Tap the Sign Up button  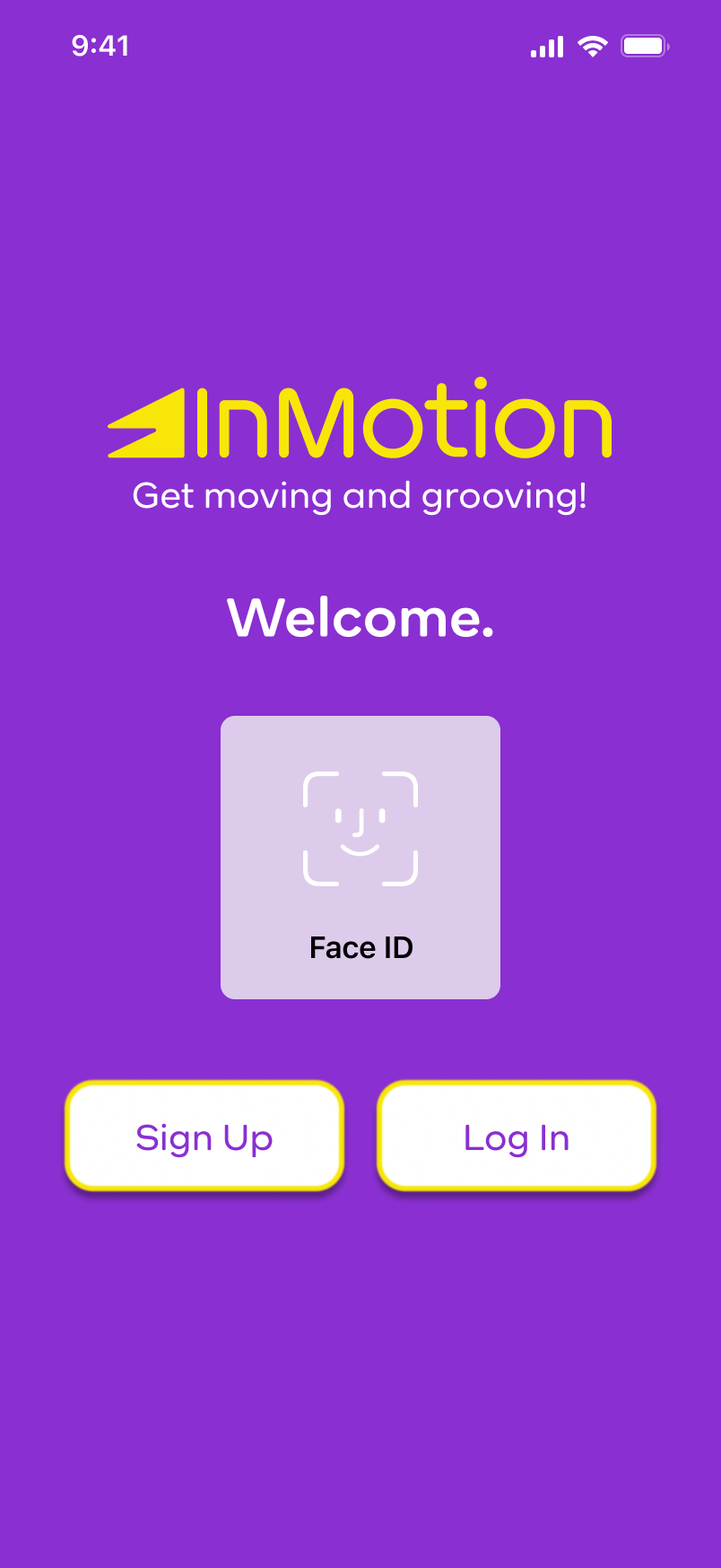[204, 1137]
